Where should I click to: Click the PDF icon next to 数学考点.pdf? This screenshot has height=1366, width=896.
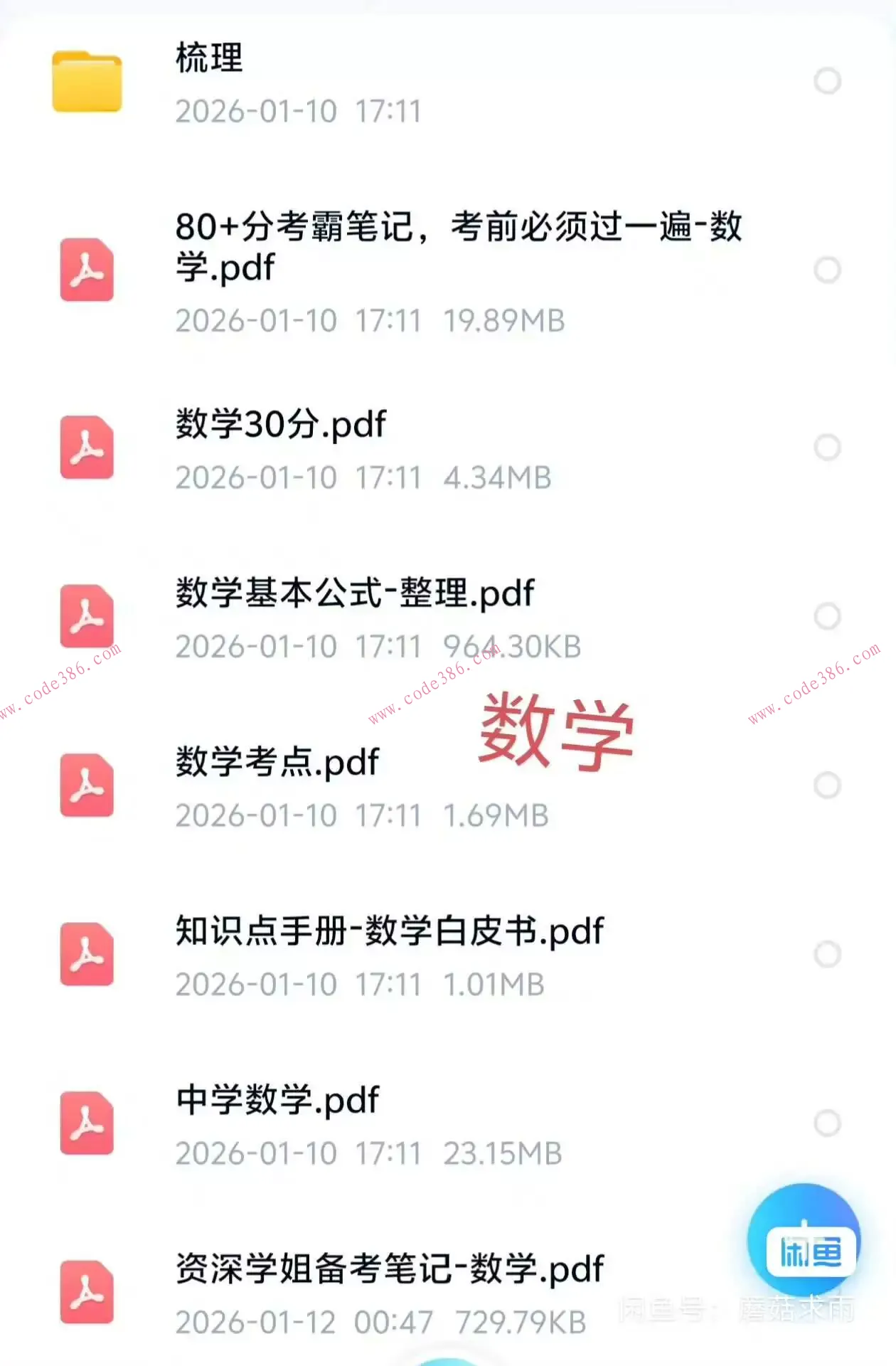pyautogui.click(x=87, y=786)
